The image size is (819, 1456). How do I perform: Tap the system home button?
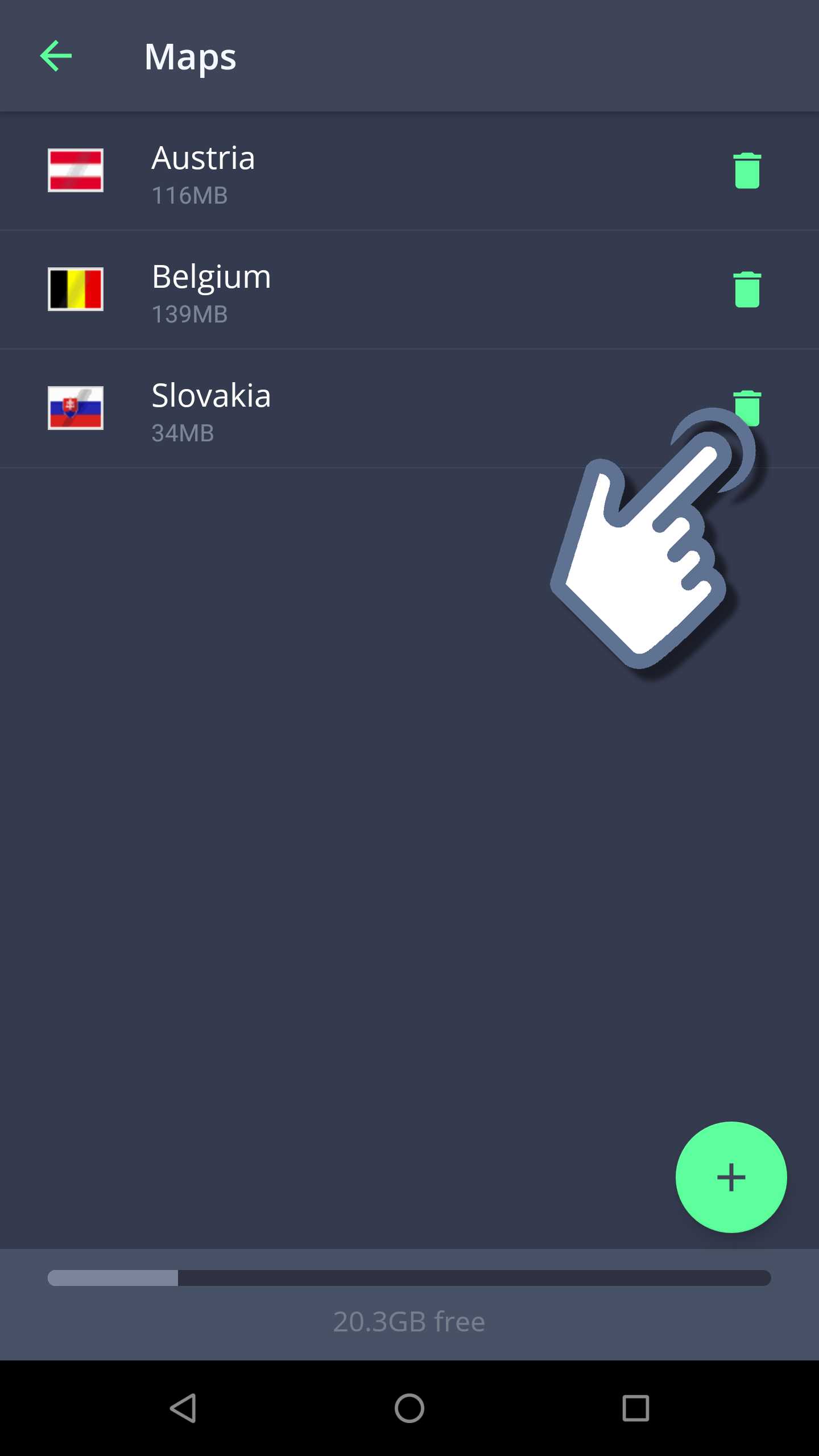pos(409,1408)
